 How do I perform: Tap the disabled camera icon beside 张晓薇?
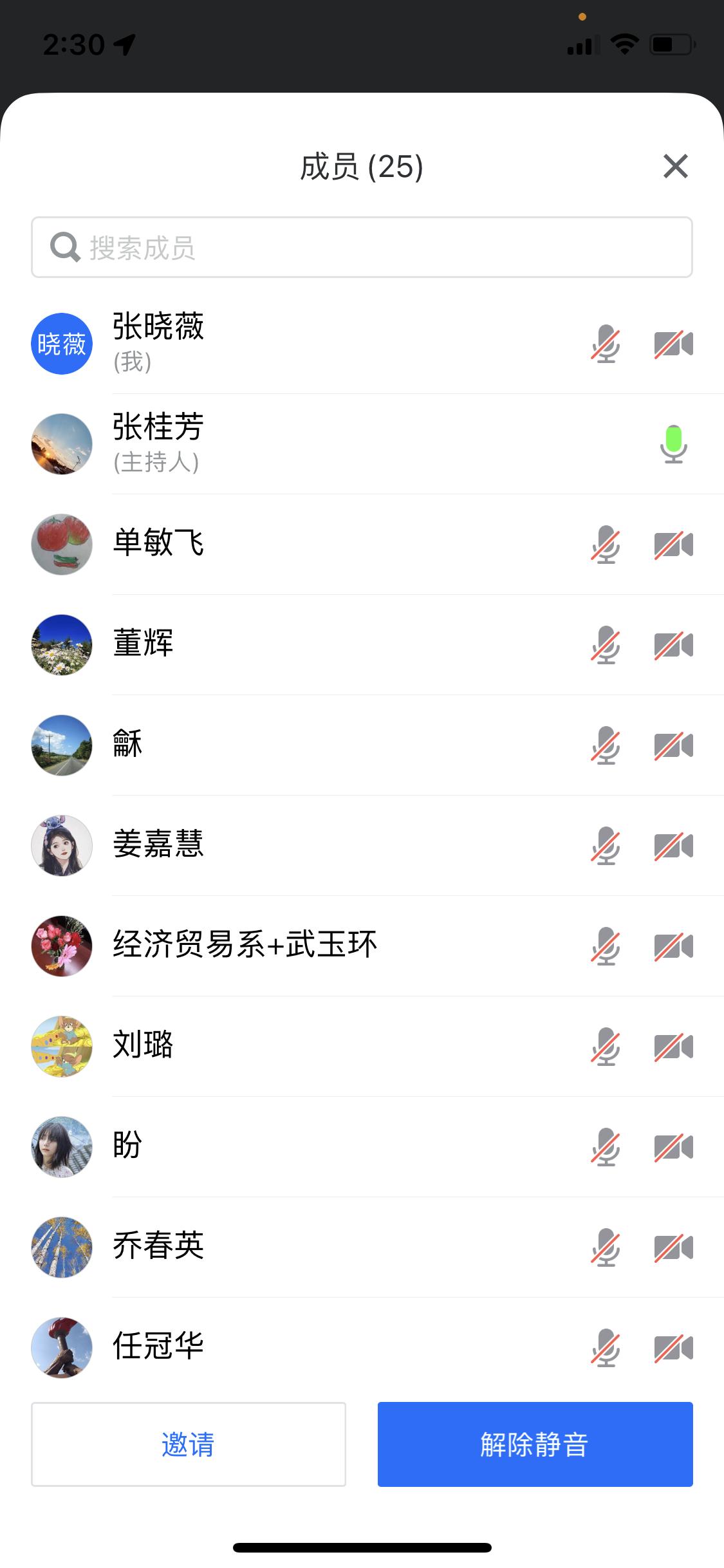coord(673,344)
